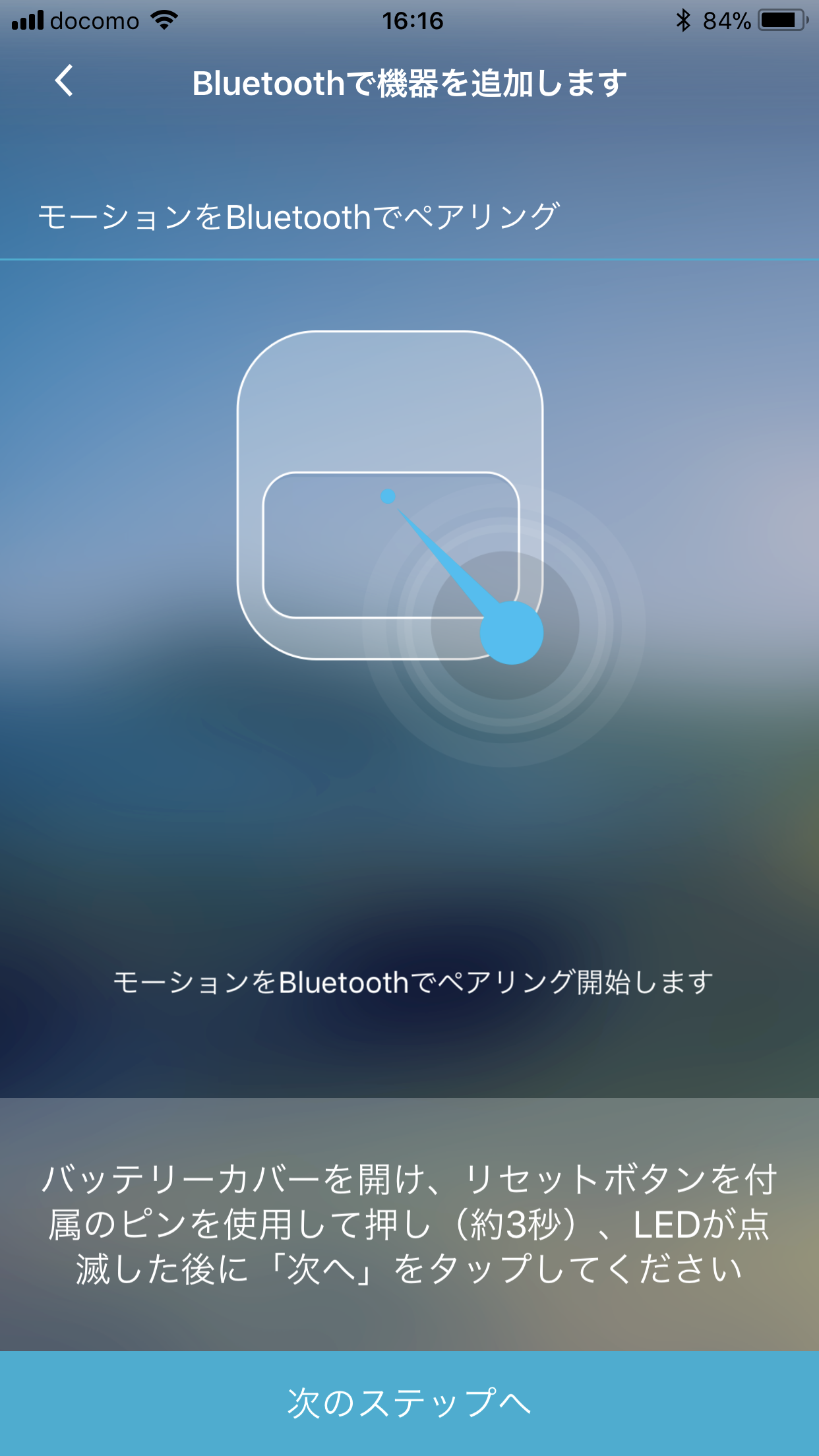Viewport: 819px width, 1456px height.
Task: Tap the battery indicator icon
Action: click(x=781, y=20)
